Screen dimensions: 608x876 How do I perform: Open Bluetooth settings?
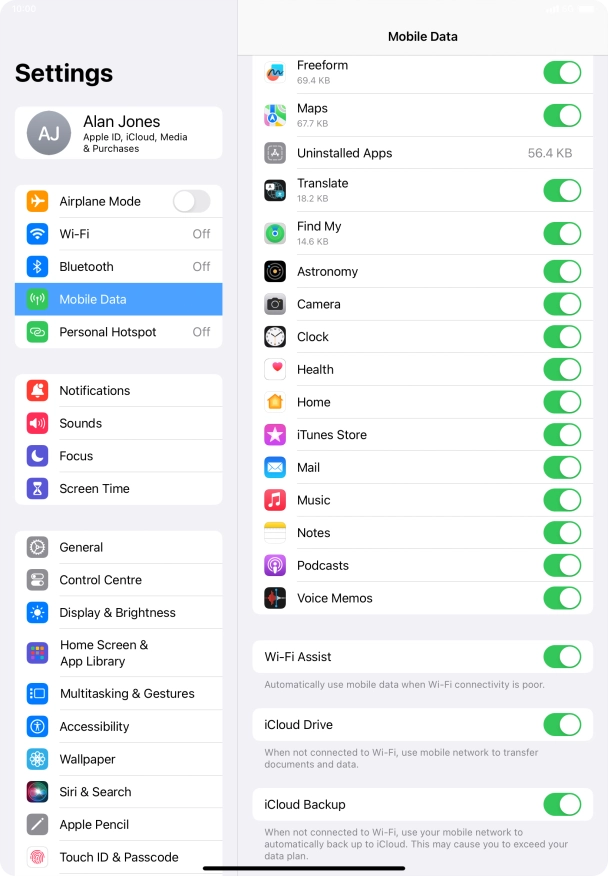tap(118, 267)
